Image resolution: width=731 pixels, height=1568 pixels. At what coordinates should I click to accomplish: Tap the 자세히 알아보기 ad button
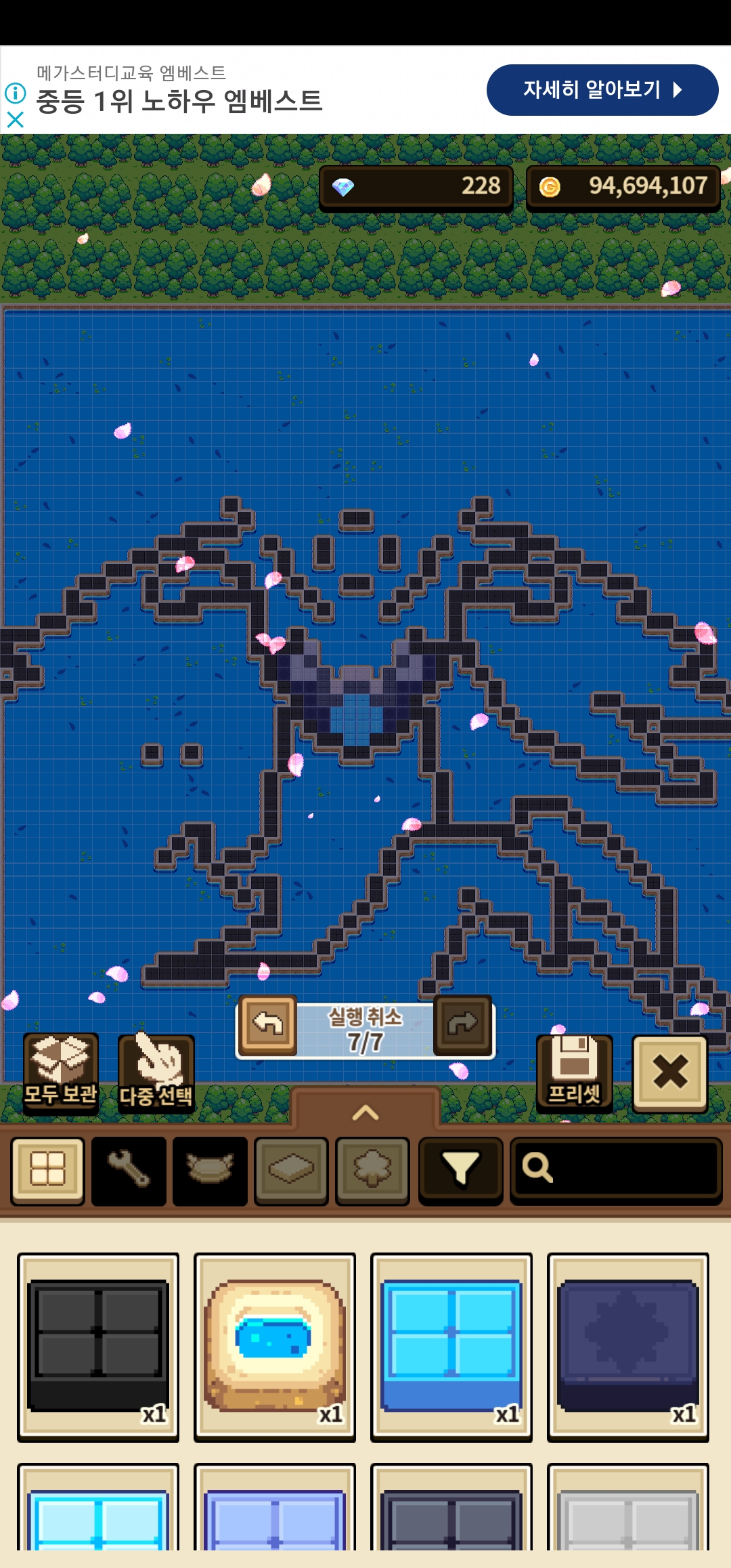602,90
